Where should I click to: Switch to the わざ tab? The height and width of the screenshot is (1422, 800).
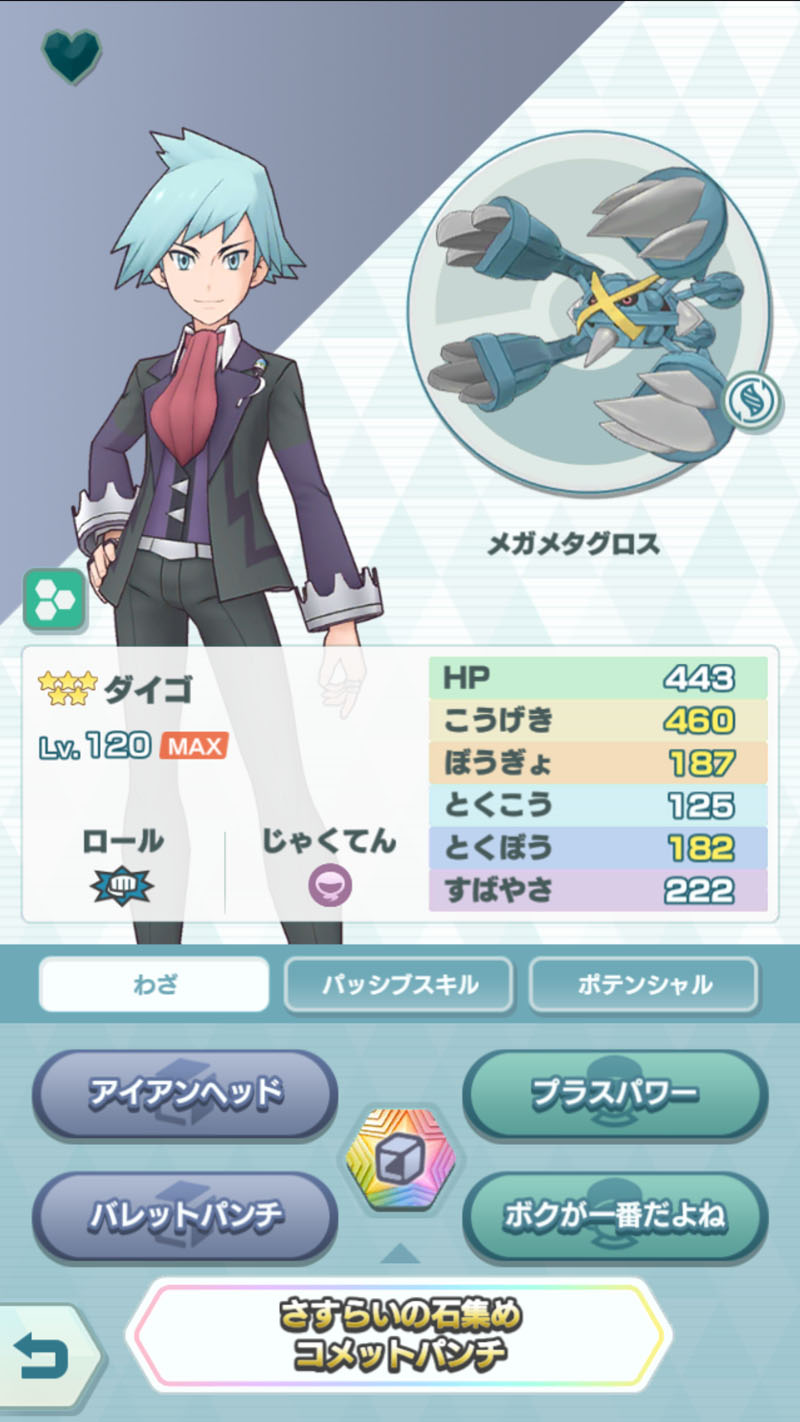pos(154,984)
